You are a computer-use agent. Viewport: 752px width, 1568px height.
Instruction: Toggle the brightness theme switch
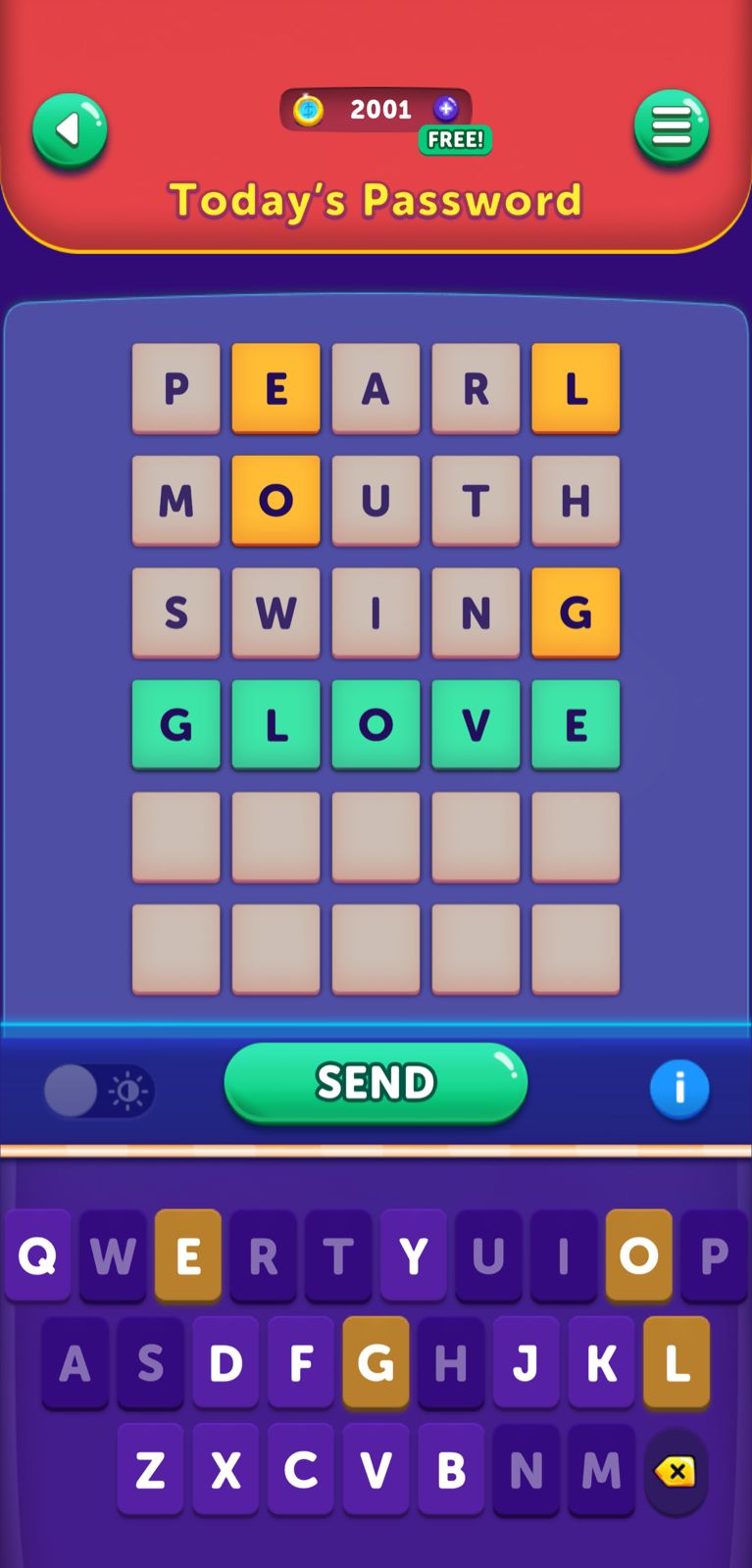pos(98,1091)
